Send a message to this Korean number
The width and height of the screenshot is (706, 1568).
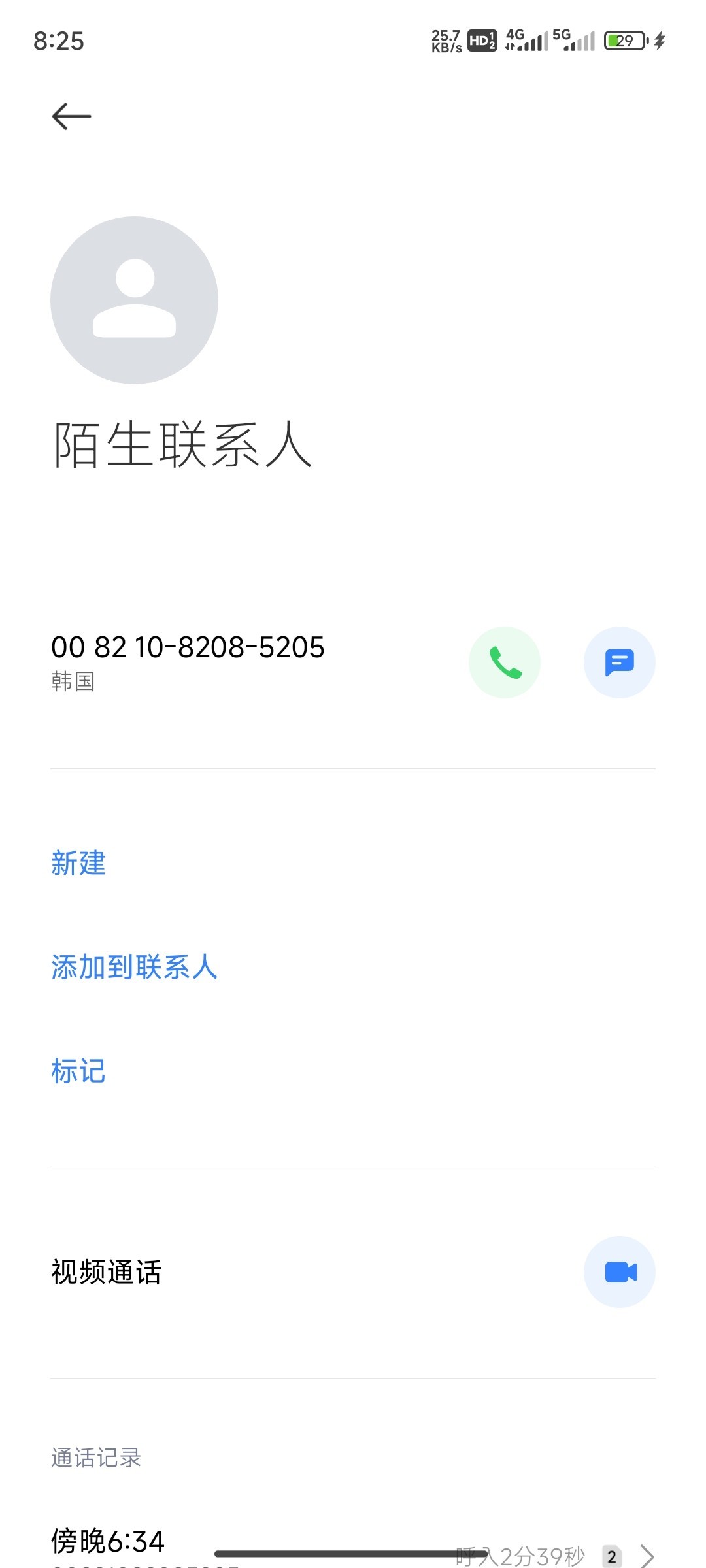point(619,662)
